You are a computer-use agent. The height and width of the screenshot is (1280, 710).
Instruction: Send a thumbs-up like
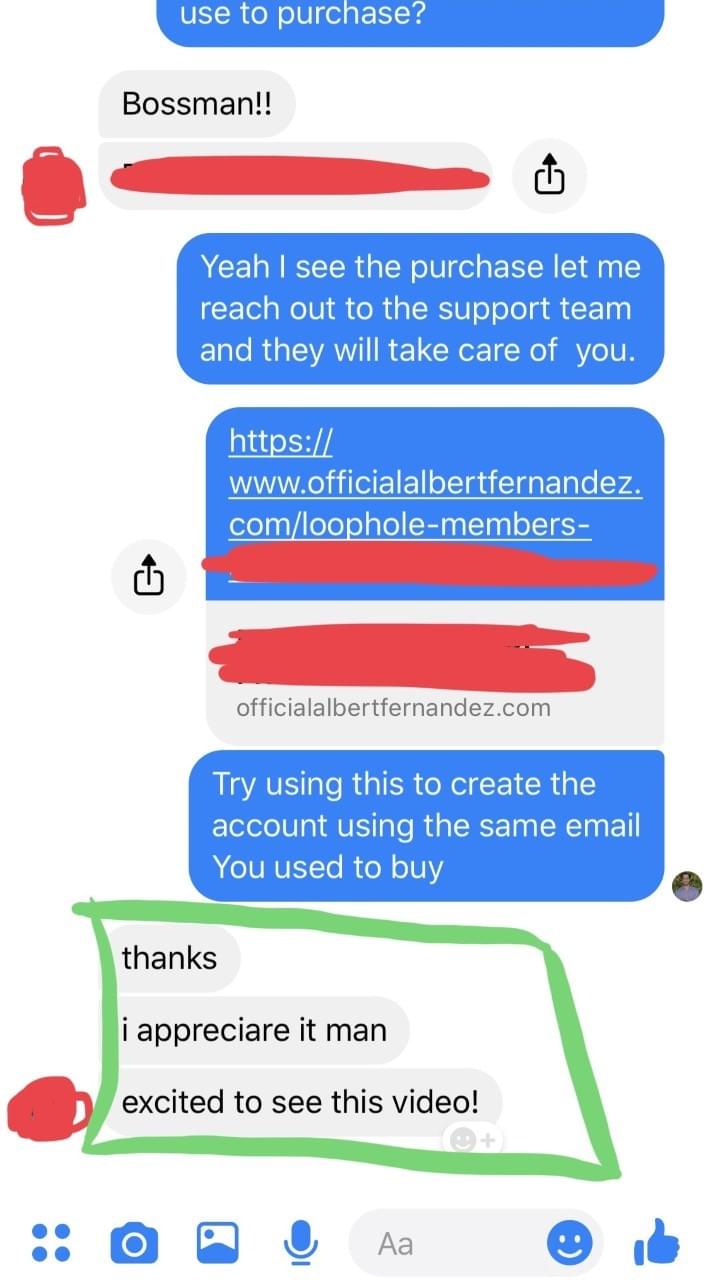657,1242
